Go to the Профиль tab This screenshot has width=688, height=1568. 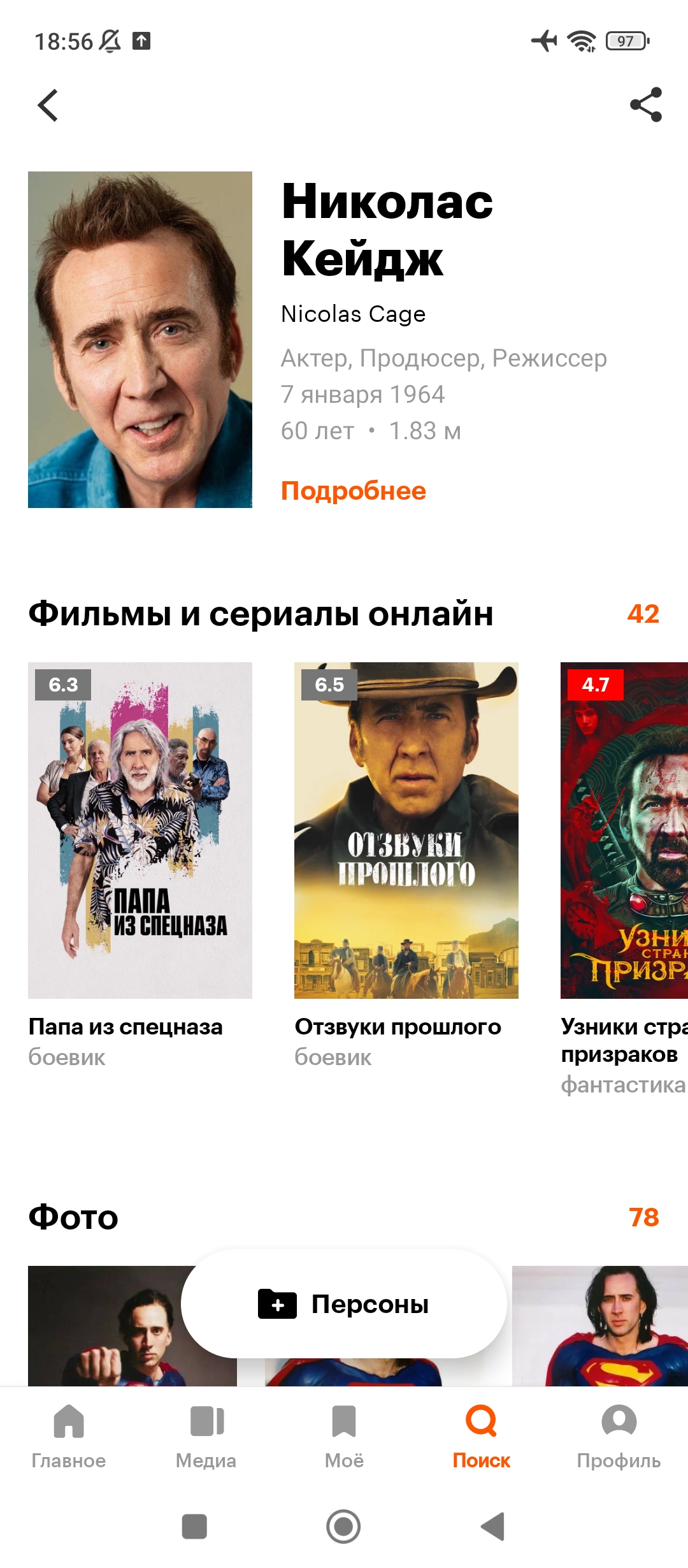pos(619,1439)
